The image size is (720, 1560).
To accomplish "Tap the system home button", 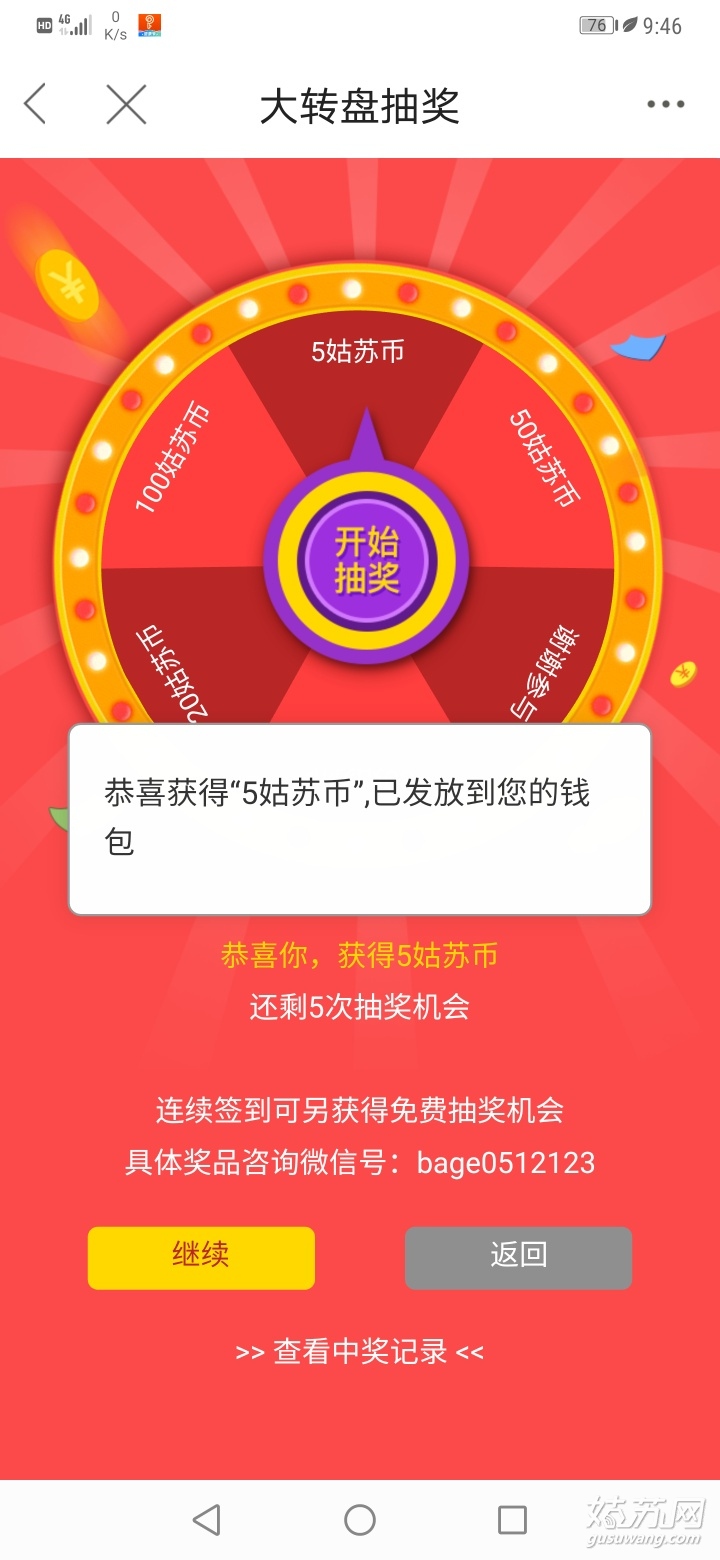I will coord(360,1520).
